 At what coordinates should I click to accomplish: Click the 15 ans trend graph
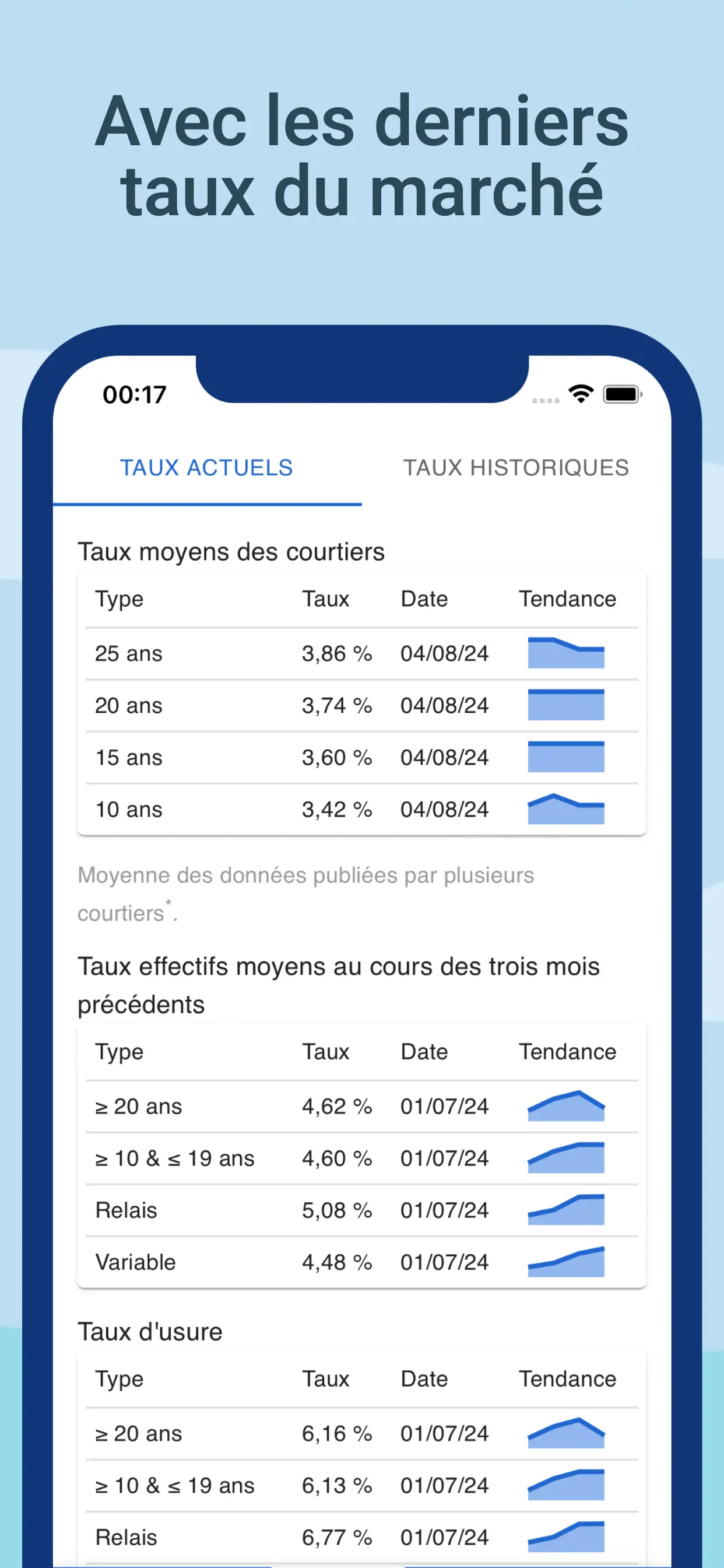click(x=566, y=757)
